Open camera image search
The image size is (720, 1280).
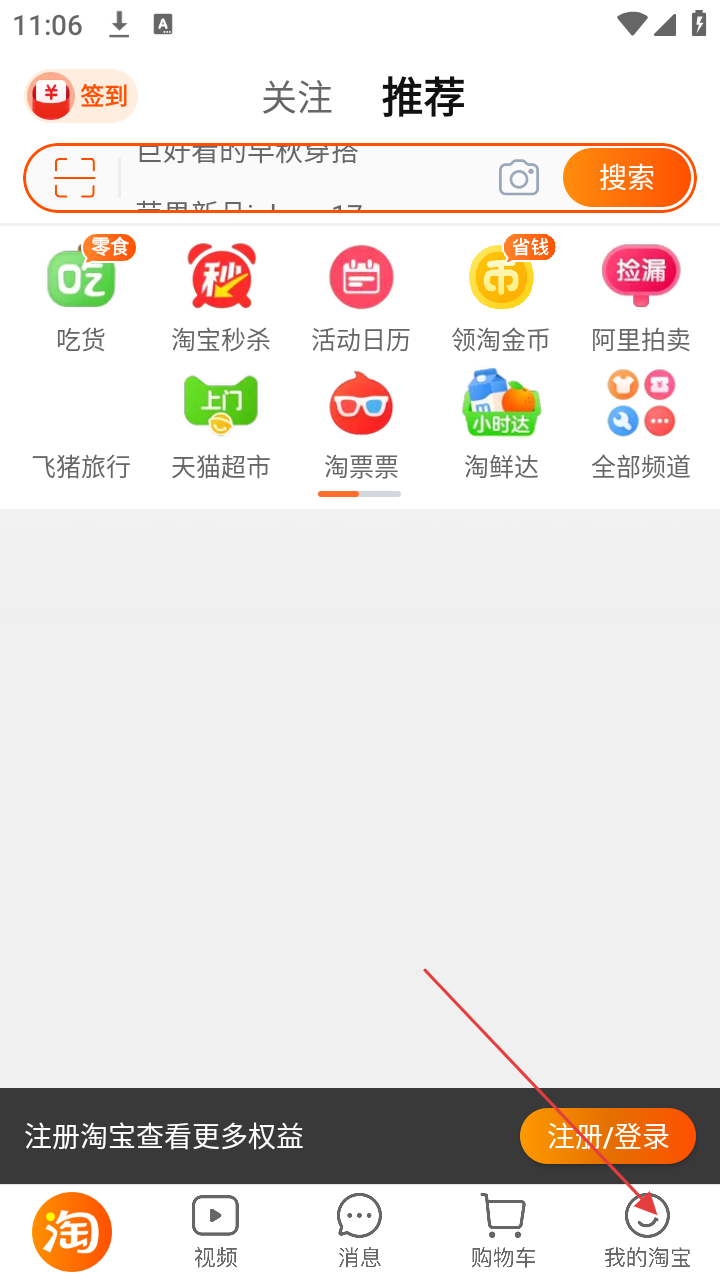tap(518, 178)
